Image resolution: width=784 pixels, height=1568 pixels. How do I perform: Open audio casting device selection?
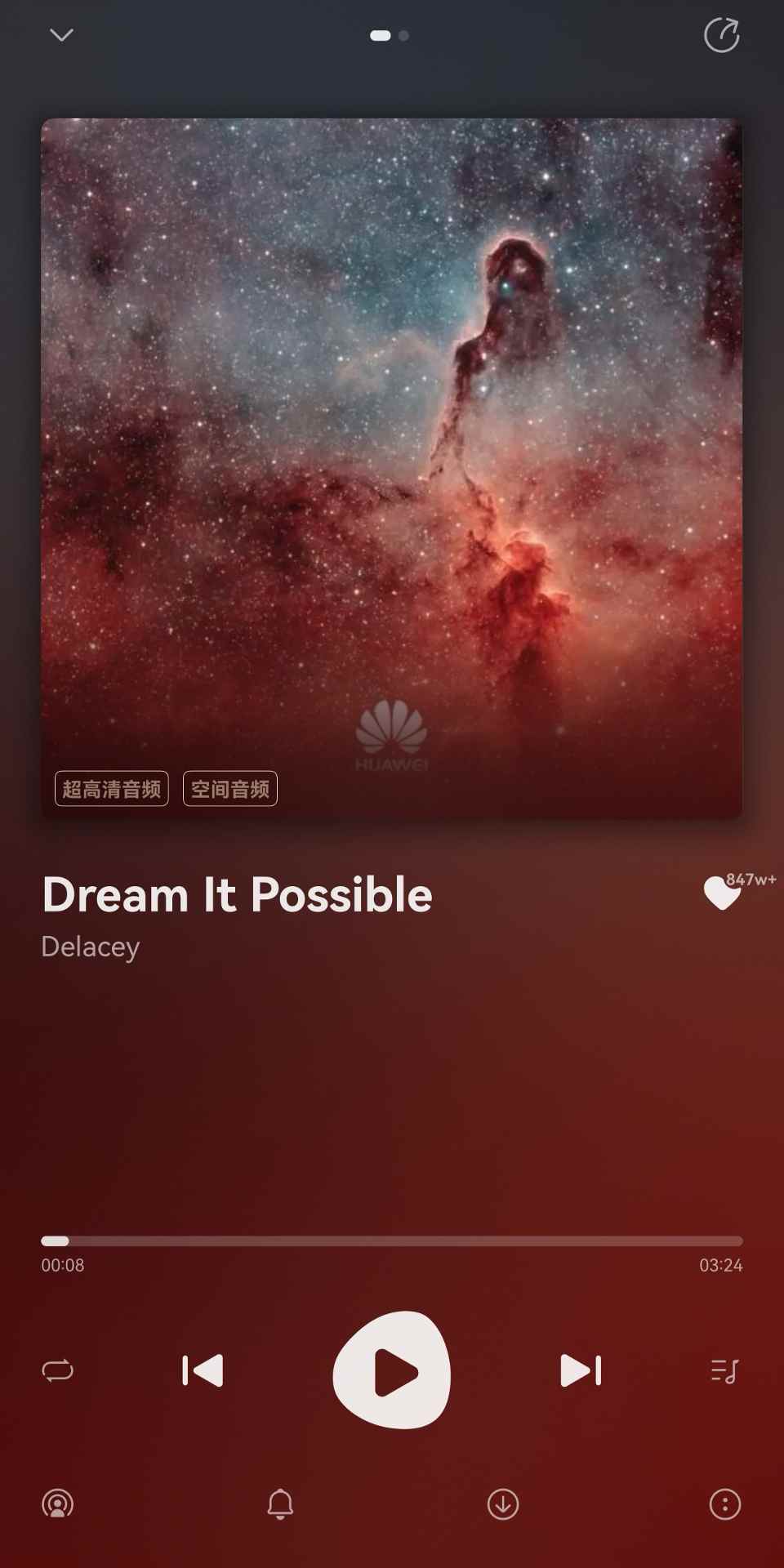(x=58, y=1503)
